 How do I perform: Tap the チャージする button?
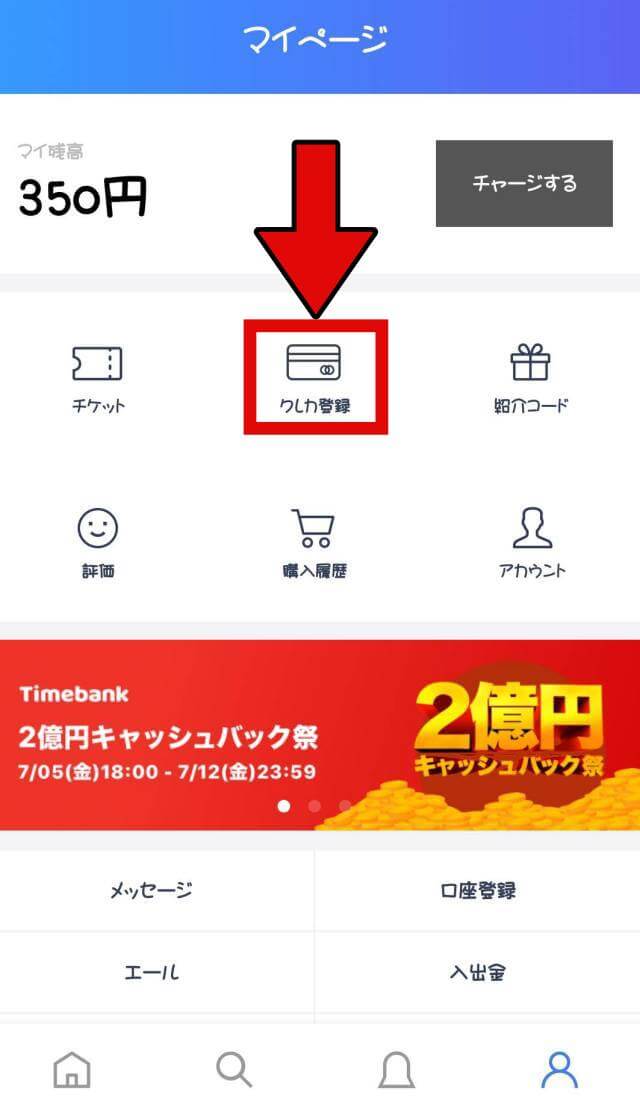(x=524, y=183)
